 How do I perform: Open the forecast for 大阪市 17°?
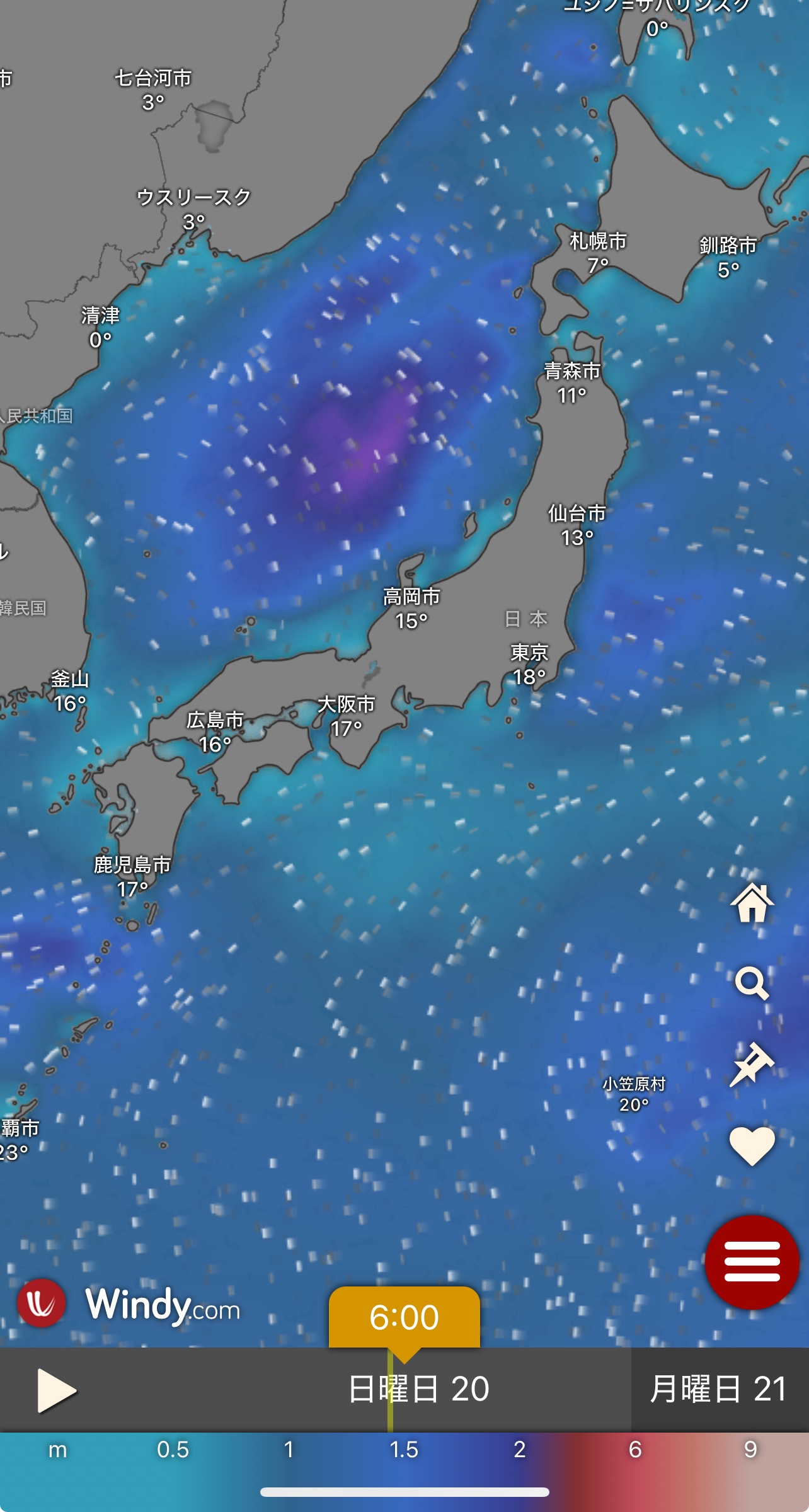click(x=346, y=716)
